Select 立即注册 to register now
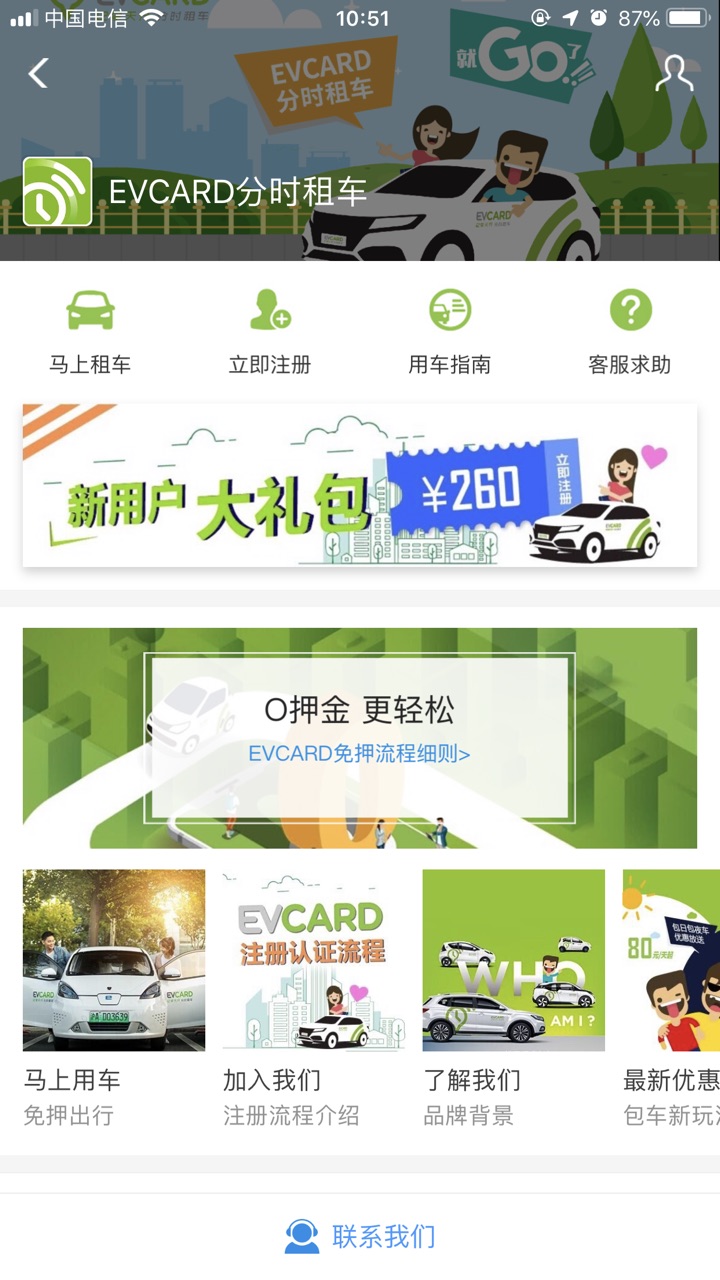 pos(270,332)
